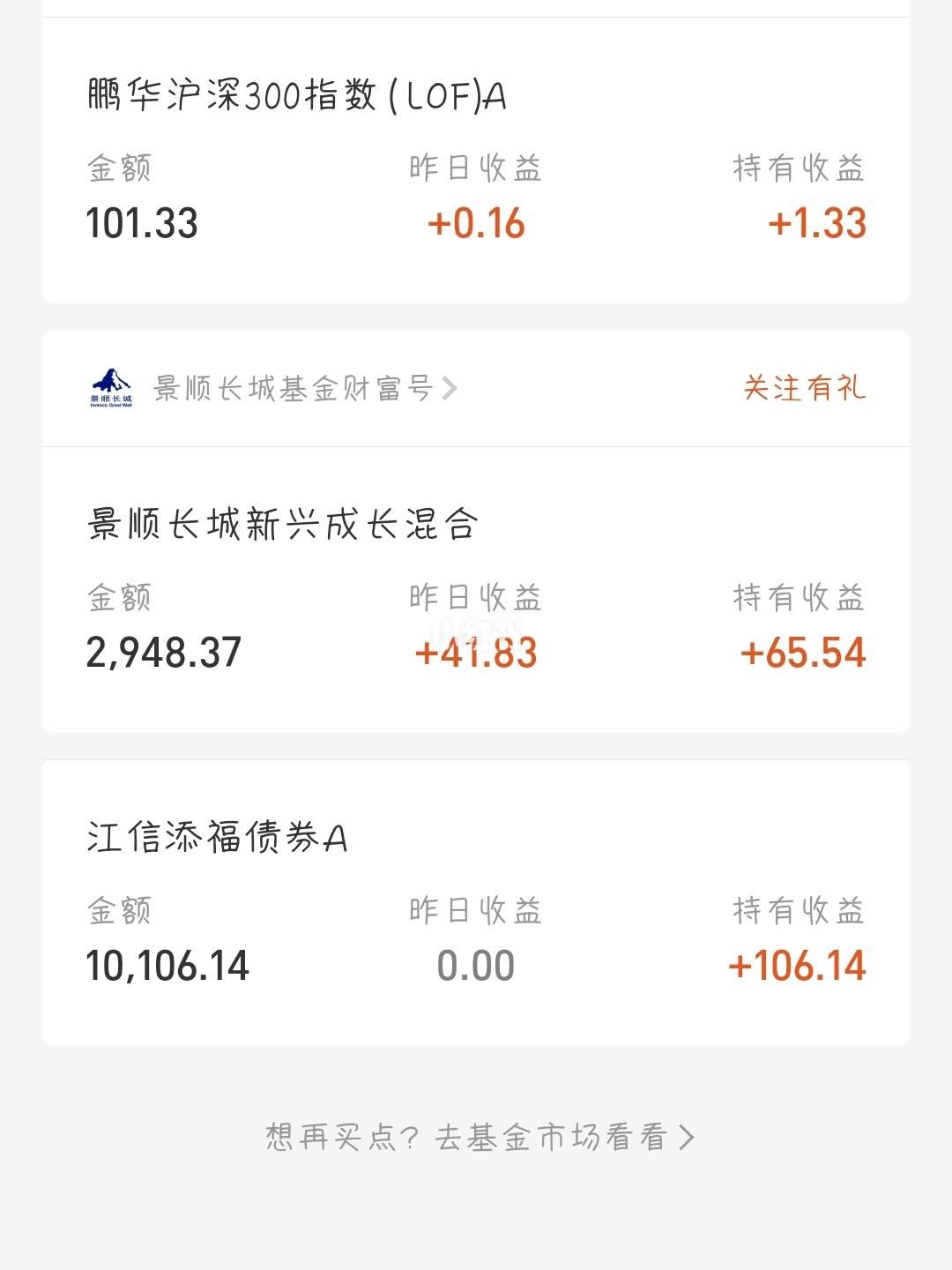The image size is (952, 1270).
Task: Open the 江信添福债券A fund holding
Action: click(218, 837)
